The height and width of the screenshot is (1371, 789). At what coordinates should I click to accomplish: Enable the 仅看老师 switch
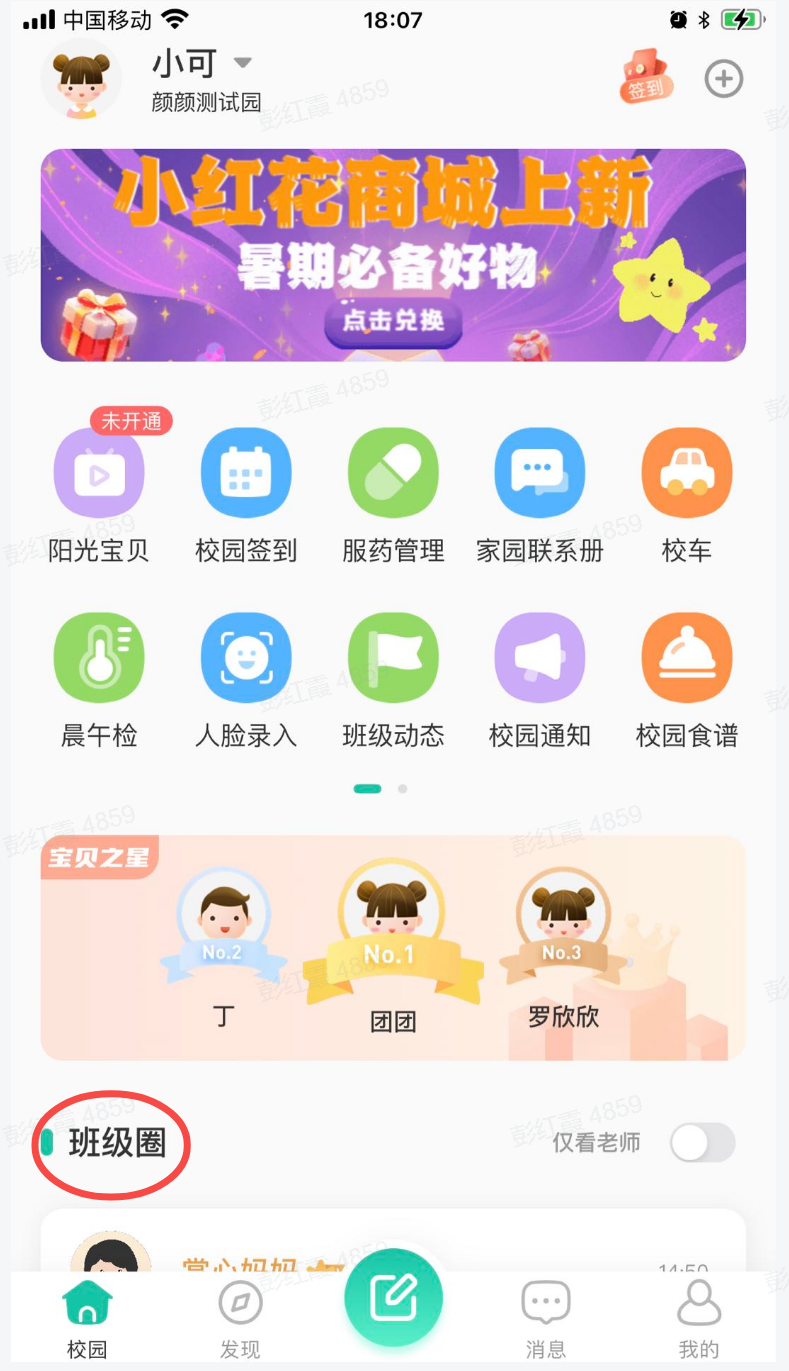tap(702, 1142)
